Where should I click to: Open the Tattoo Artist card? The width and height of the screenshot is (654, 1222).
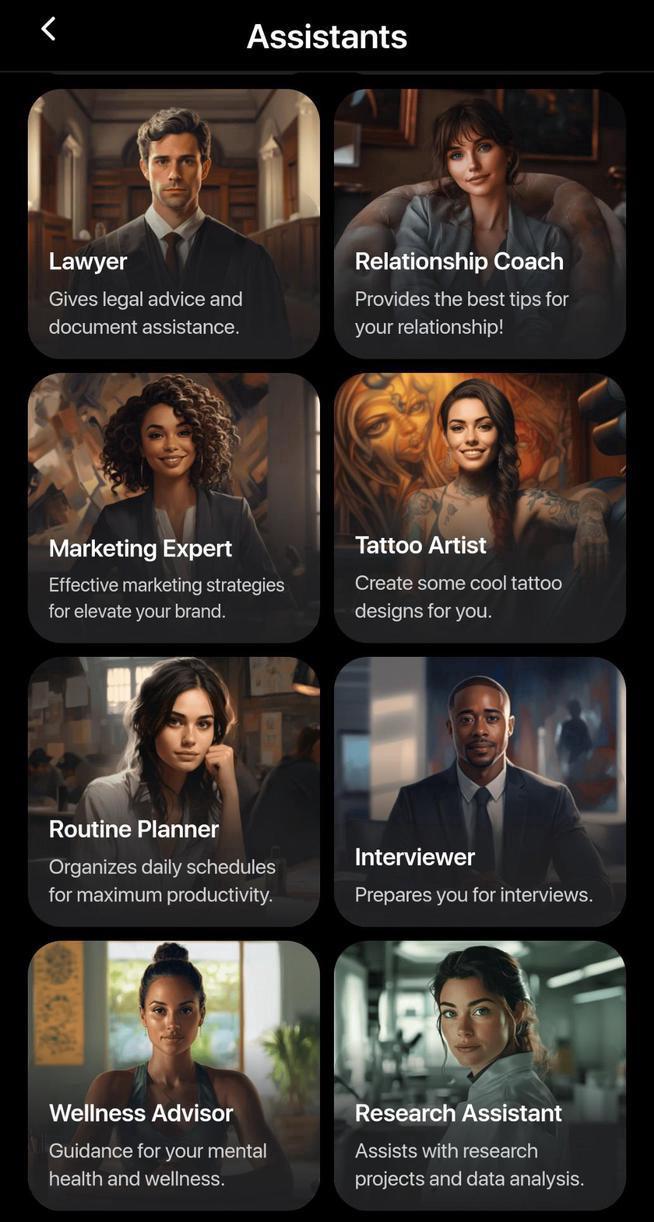pos(480,507)
